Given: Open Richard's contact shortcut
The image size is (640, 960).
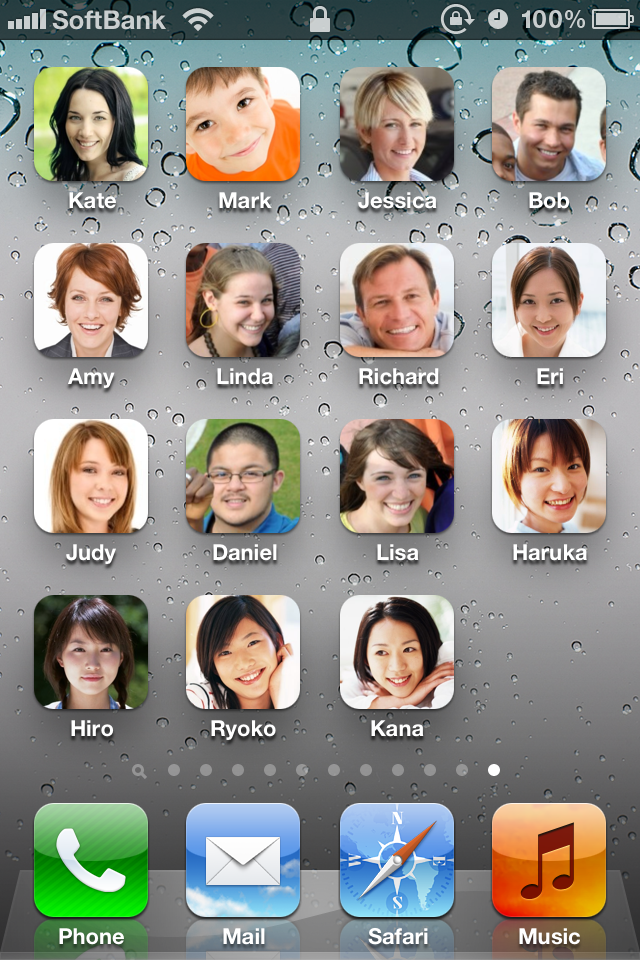Looking at the screenshot, I should click(x=397, y=300).
